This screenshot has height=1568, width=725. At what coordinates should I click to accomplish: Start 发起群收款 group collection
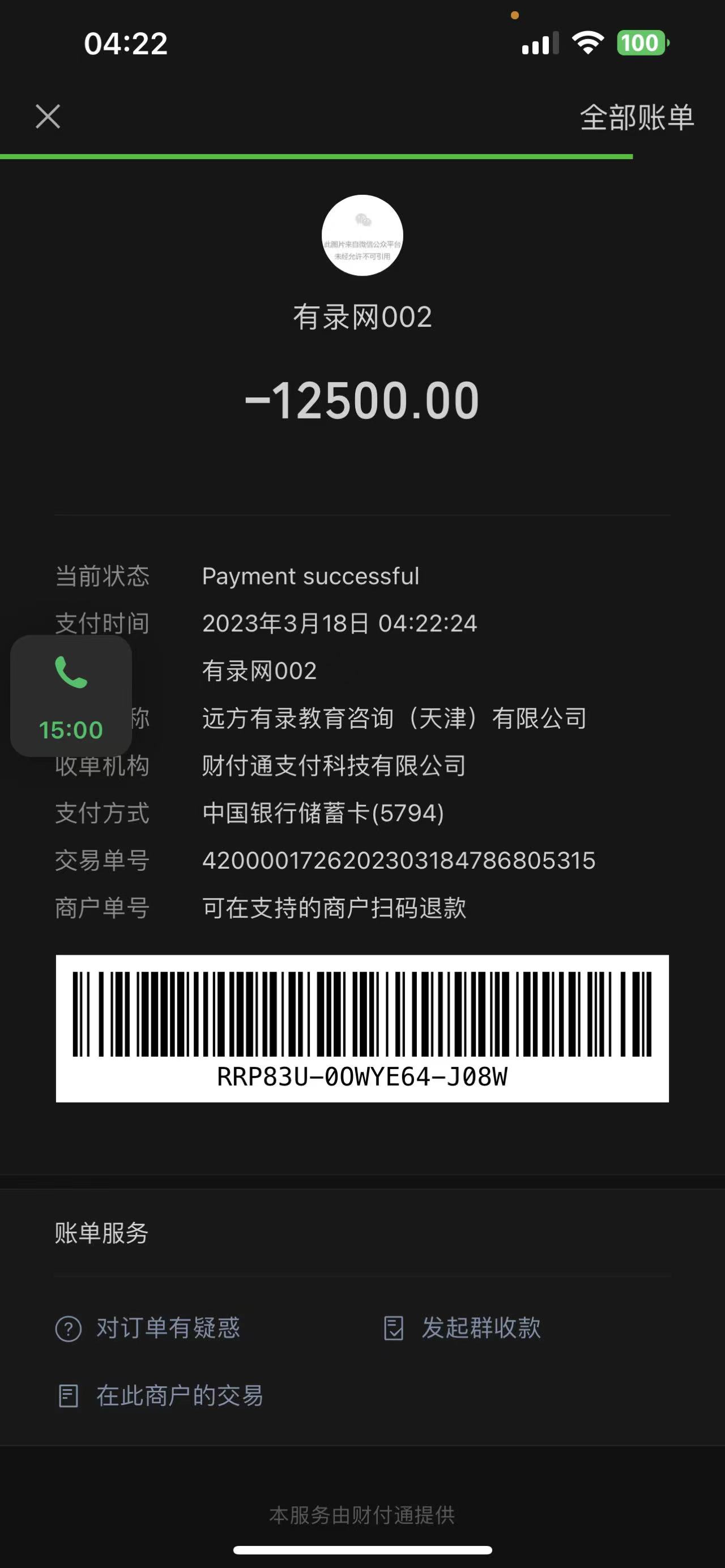pyautogui.click(x=463, y=1327)
